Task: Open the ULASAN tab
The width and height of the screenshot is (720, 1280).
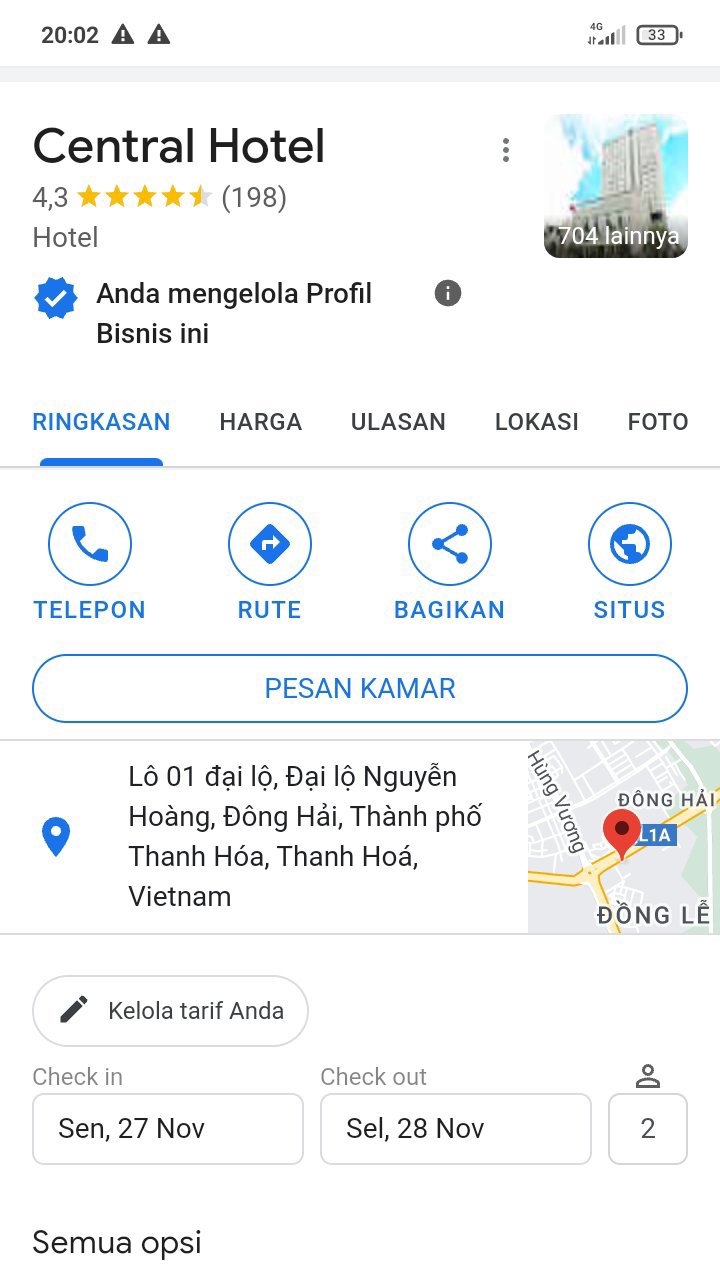Action: (398, 422)
